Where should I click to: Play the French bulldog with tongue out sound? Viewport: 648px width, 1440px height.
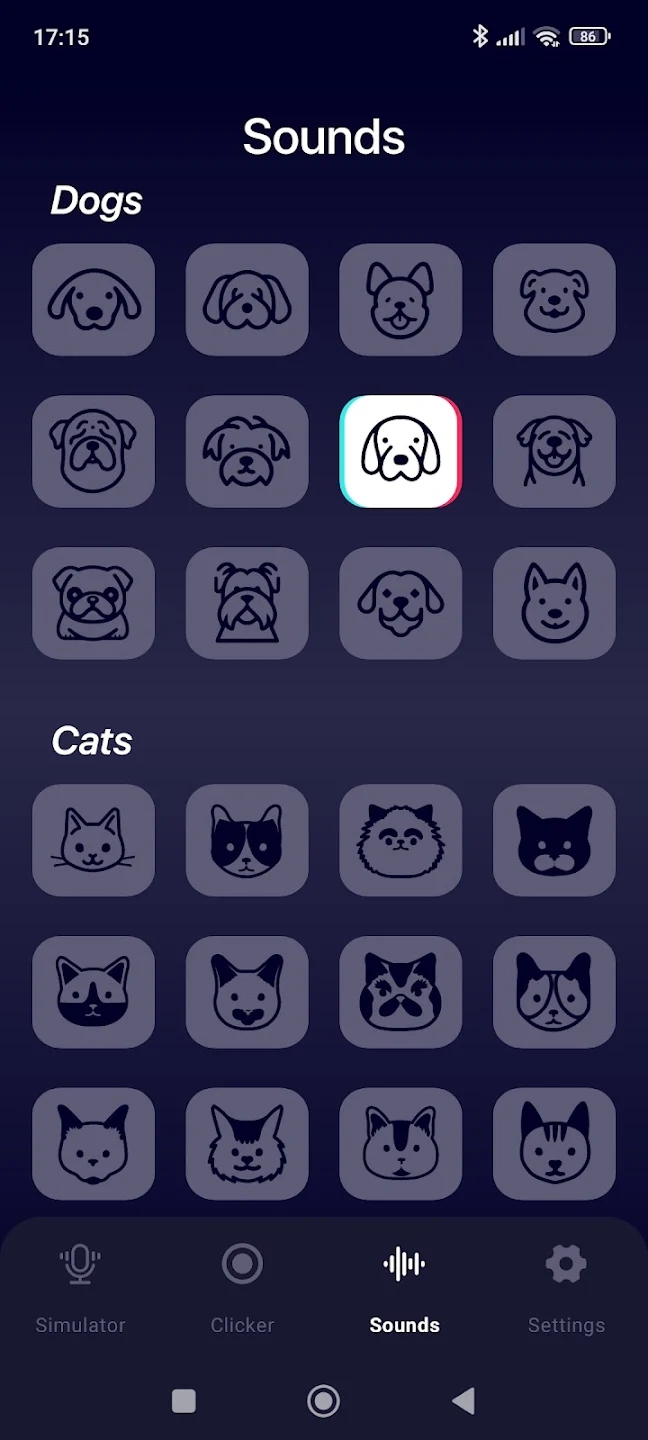(401, 299)
